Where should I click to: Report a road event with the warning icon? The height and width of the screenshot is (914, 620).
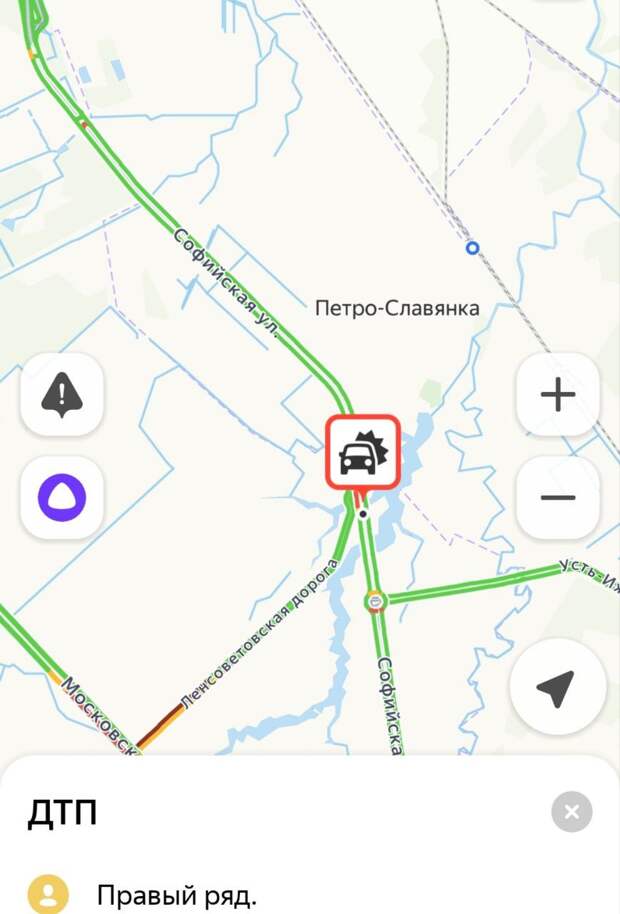pos(62,394)
